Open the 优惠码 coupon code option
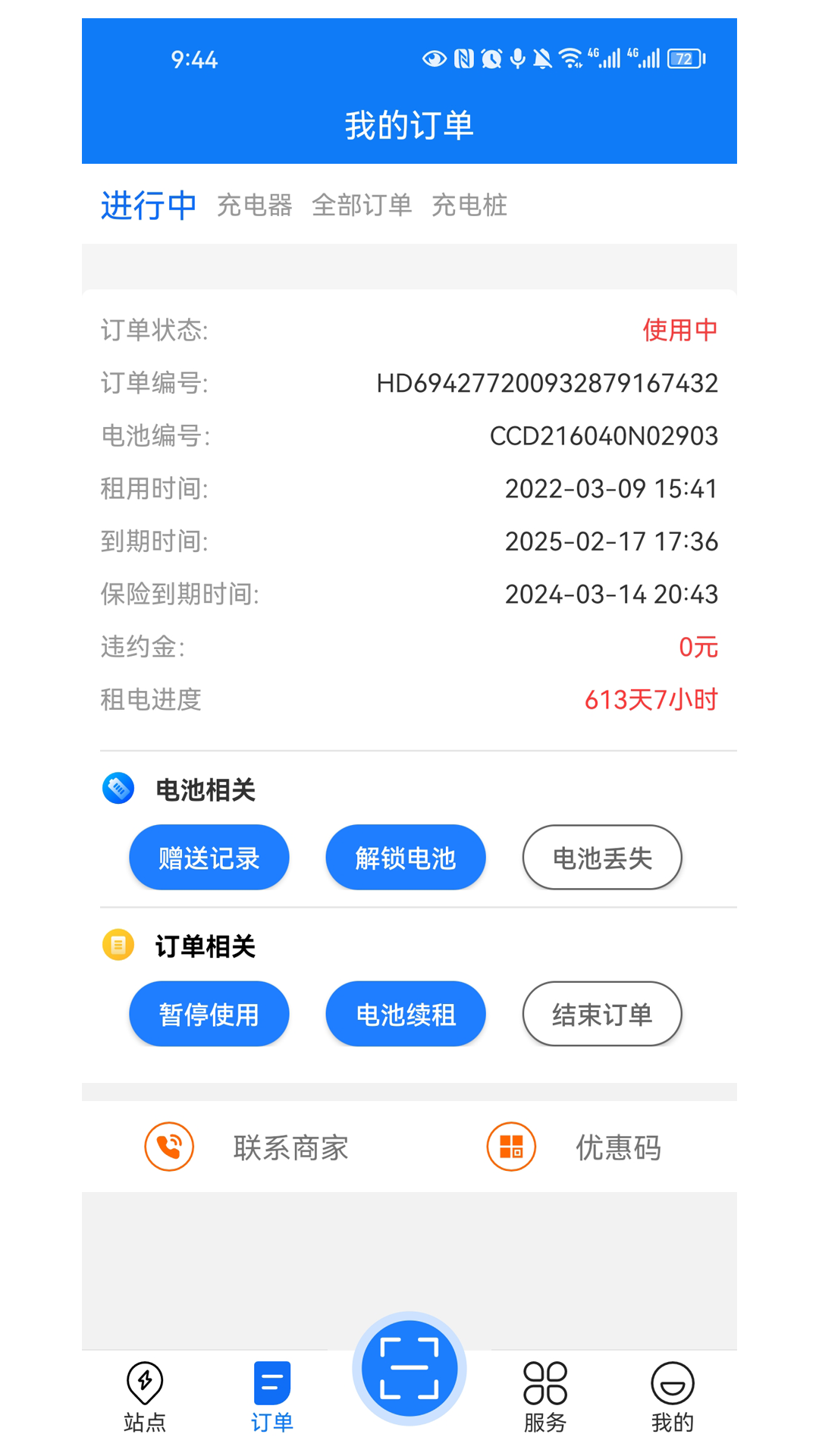Viewport: 819px width, 1456px height. (575, 1147)
